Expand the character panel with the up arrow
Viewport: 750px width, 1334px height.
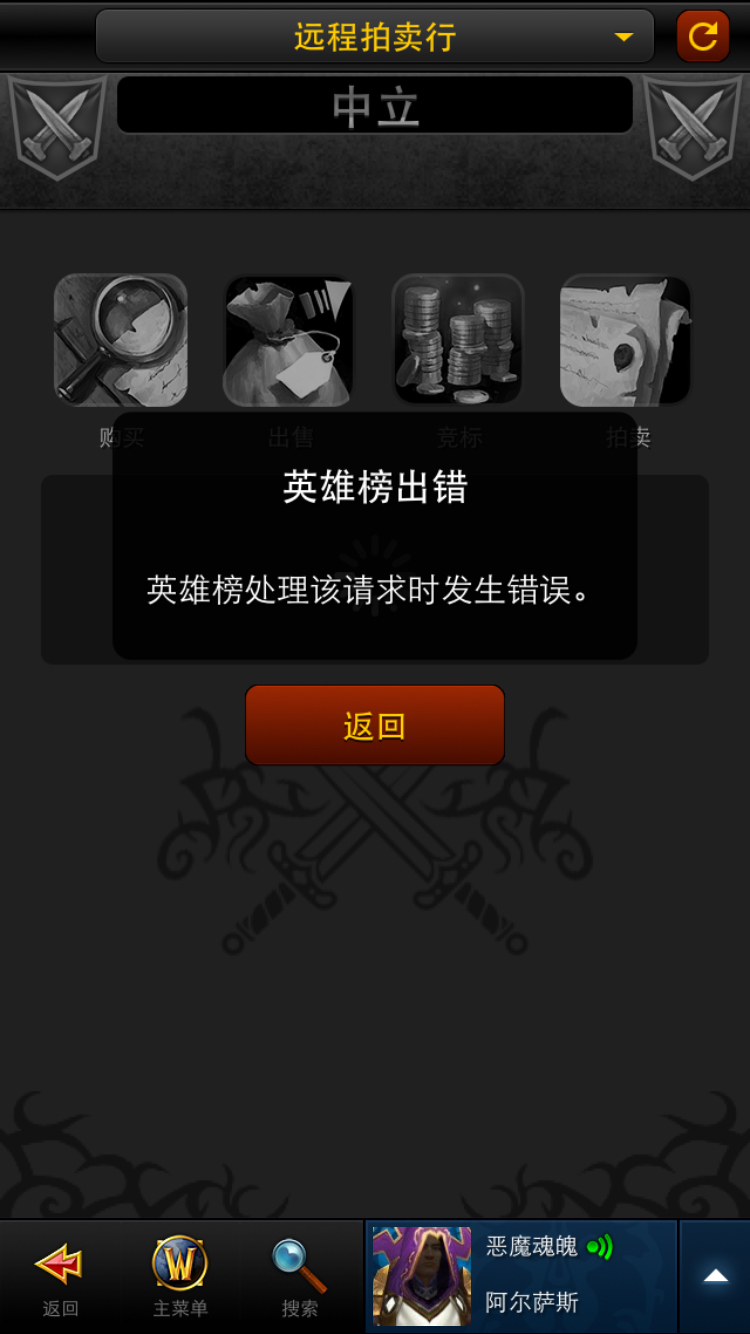[x=715, y=1276]
